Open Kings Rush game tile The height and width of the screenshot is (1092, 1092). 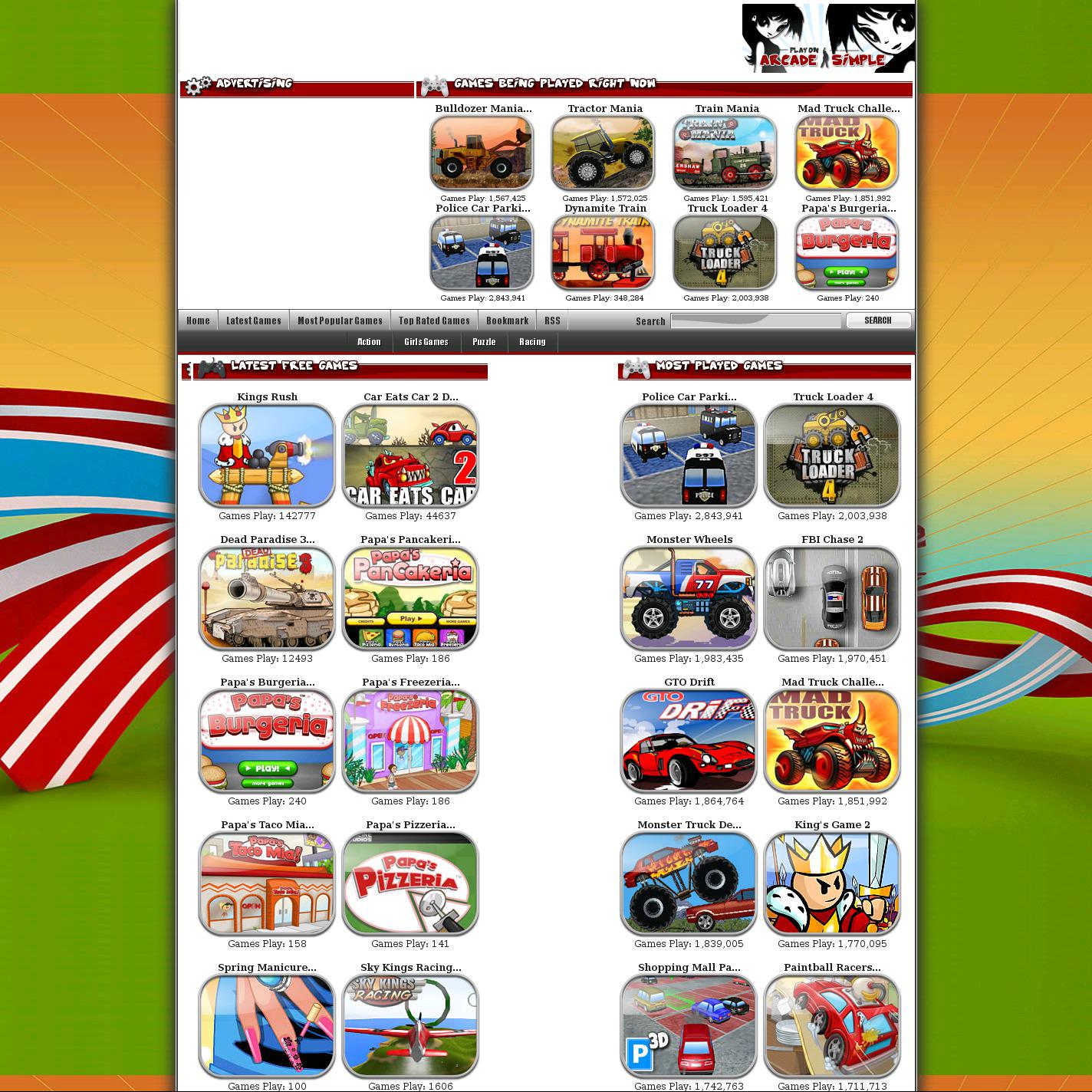coord(267,456)
